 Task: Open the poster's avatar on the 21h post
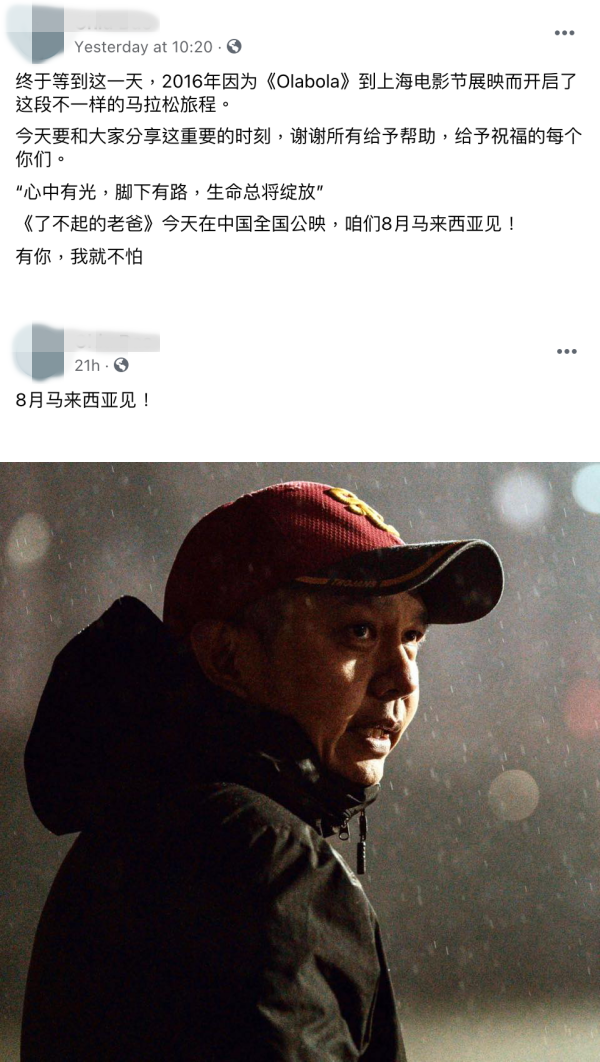[x=36, y=352]
